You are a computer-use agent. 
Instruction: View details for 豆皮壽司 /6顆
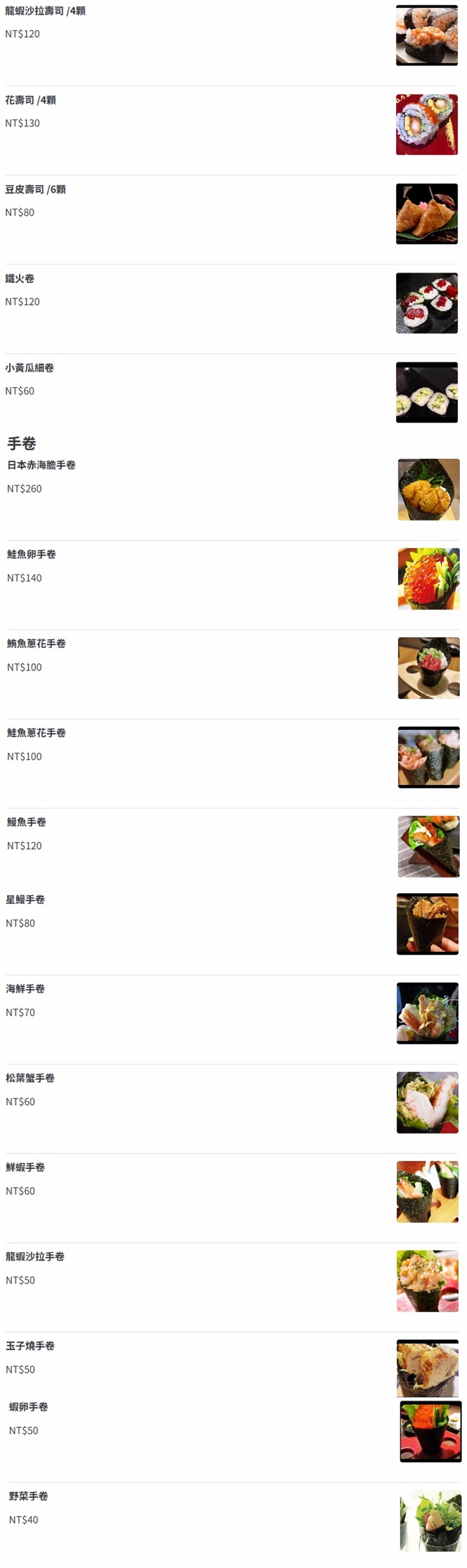tap(35, 190)
